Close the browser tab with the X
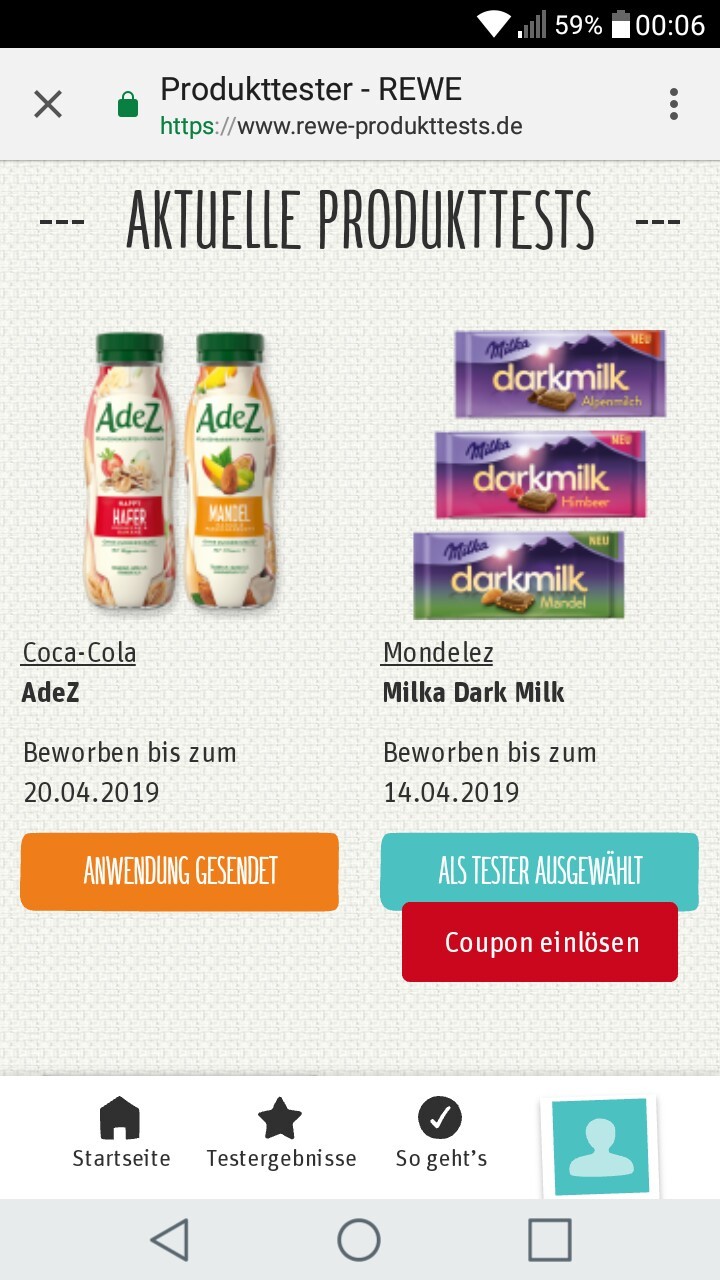Screen dimensions: 720x1280 pyautogui.click(x=47, y=104)
